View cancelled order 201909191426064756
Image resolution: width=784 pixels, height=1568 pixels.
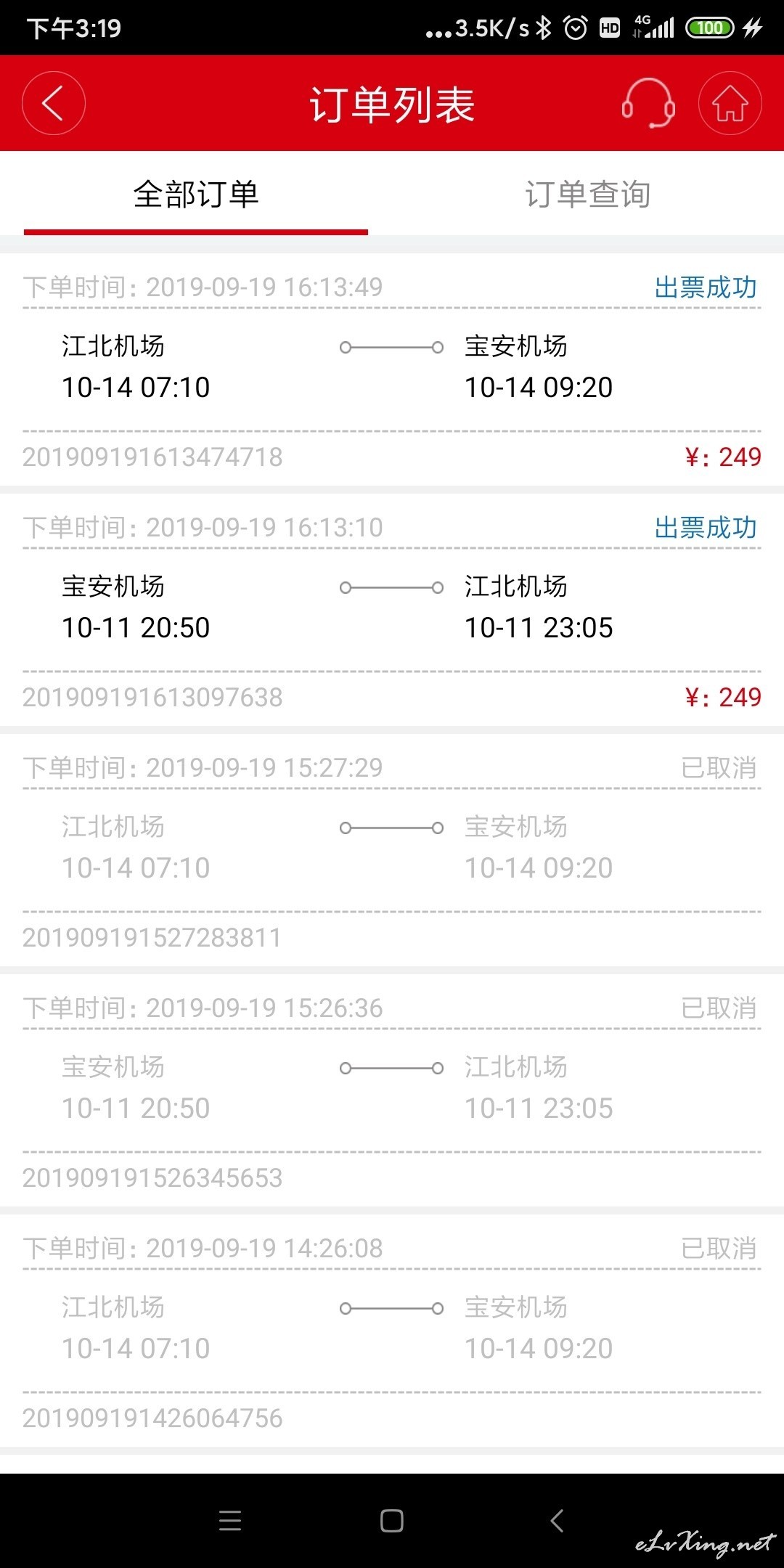click(x=392, y=1331)
